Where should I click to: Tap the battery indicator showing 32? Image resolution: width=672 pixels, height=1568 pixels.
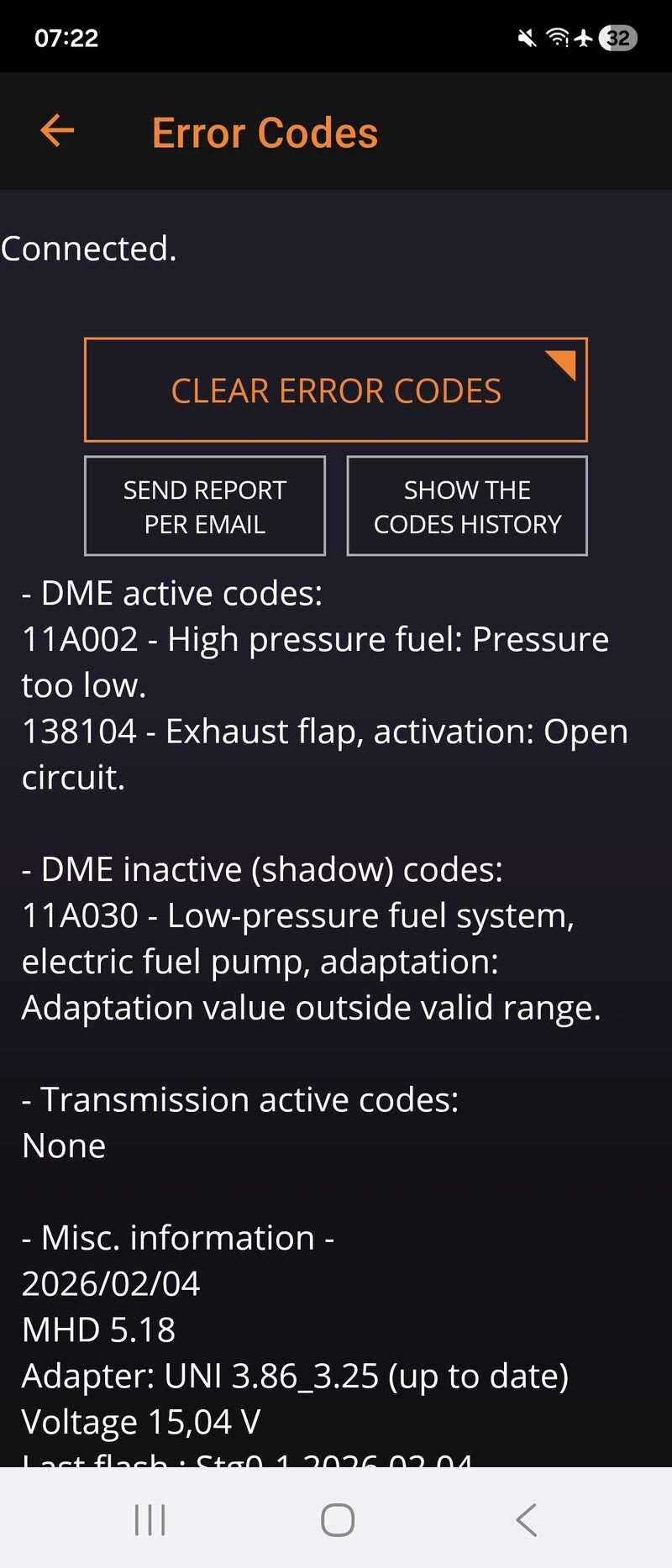[617, 38]
